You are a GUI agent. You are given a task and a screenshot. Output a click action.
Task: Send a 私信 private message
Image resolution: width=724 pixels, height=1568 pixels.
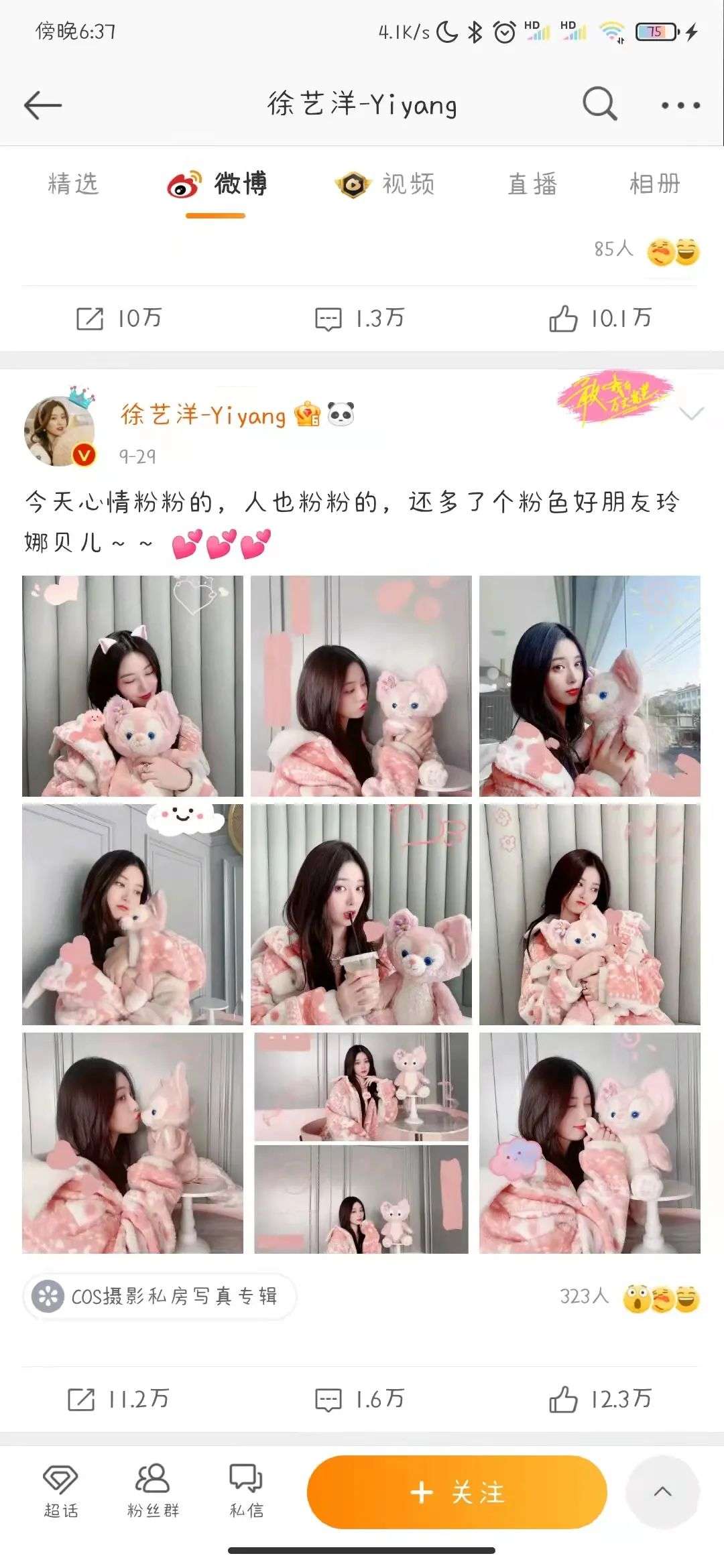point(246,1492)
